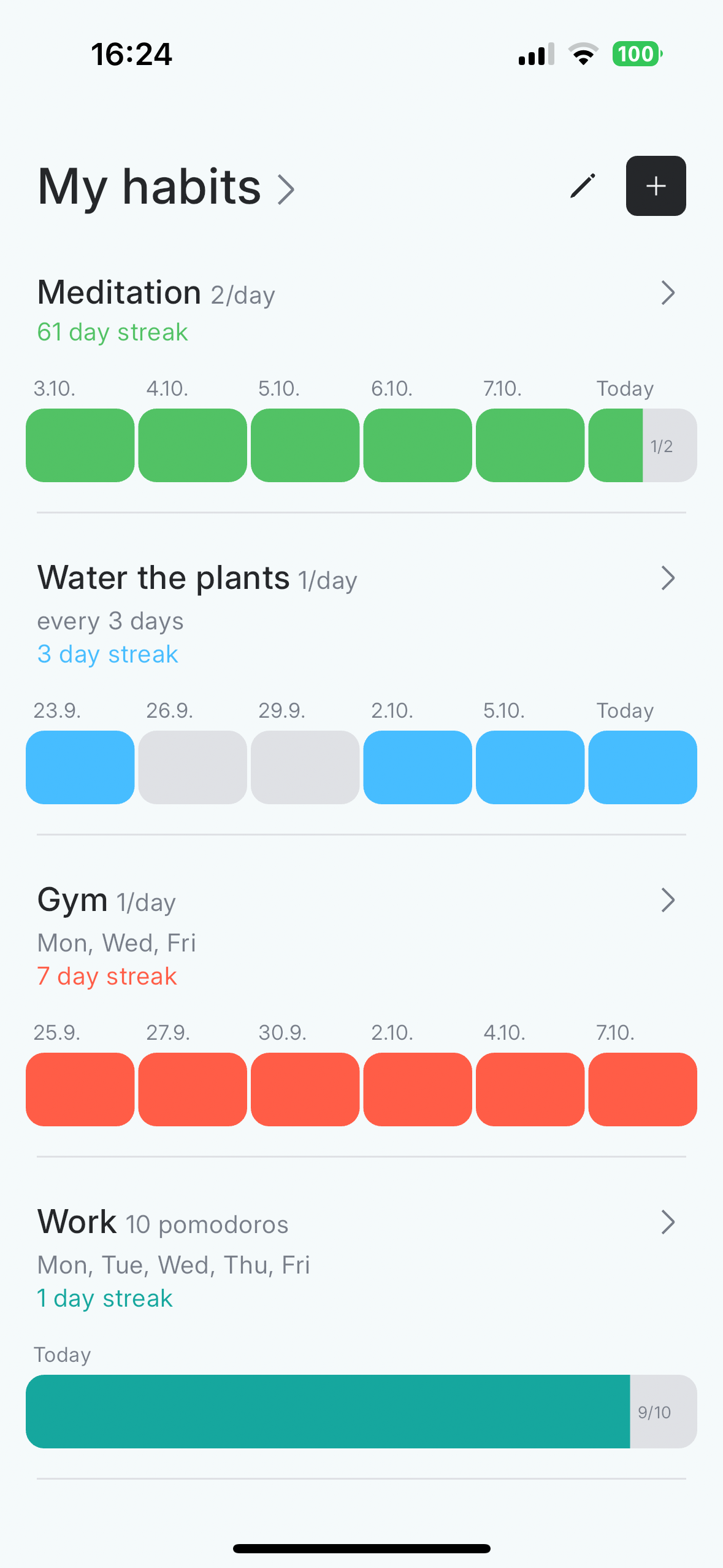Open Water the plants details via chevron

[x=668, y=577]
